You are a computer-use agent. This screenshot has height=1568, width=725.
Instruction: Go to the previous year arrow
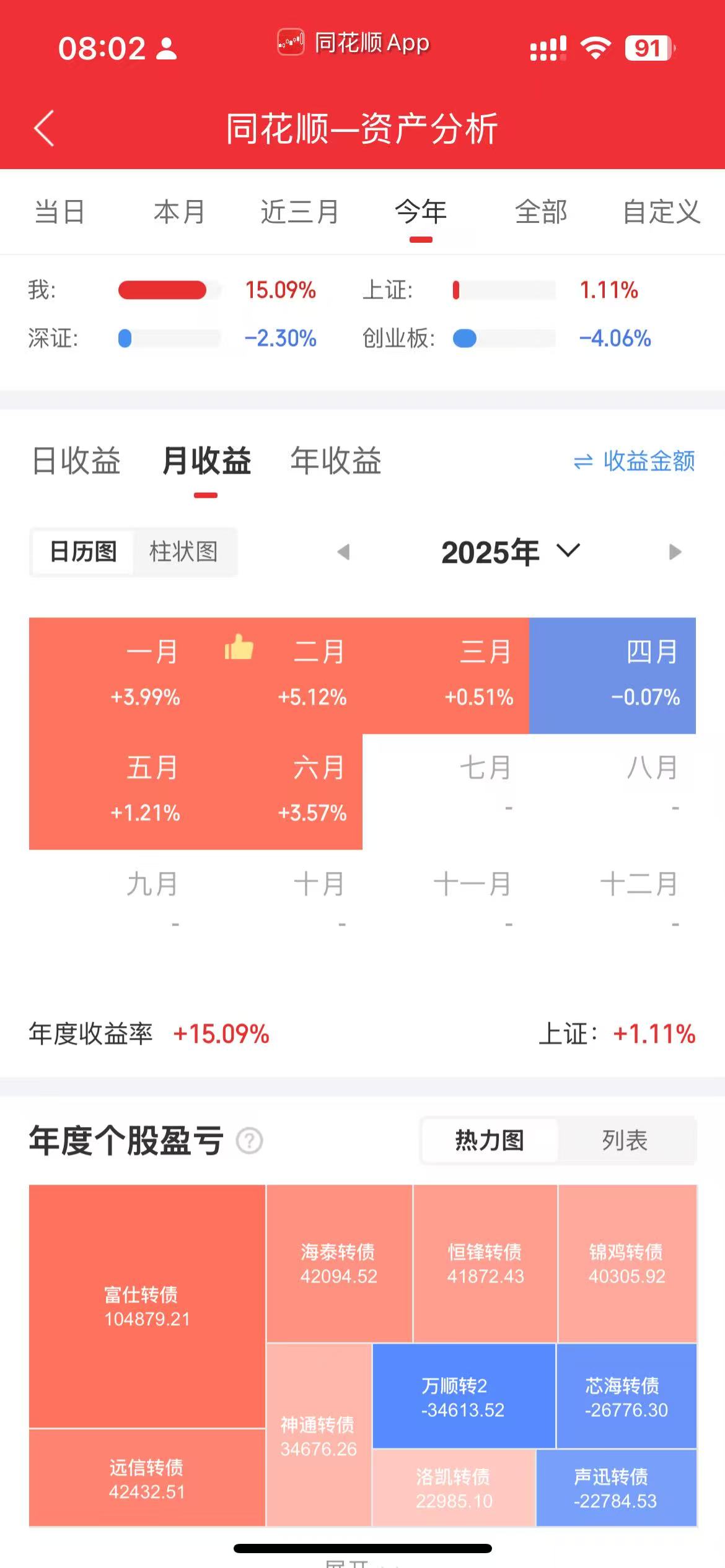pos(343,552)
